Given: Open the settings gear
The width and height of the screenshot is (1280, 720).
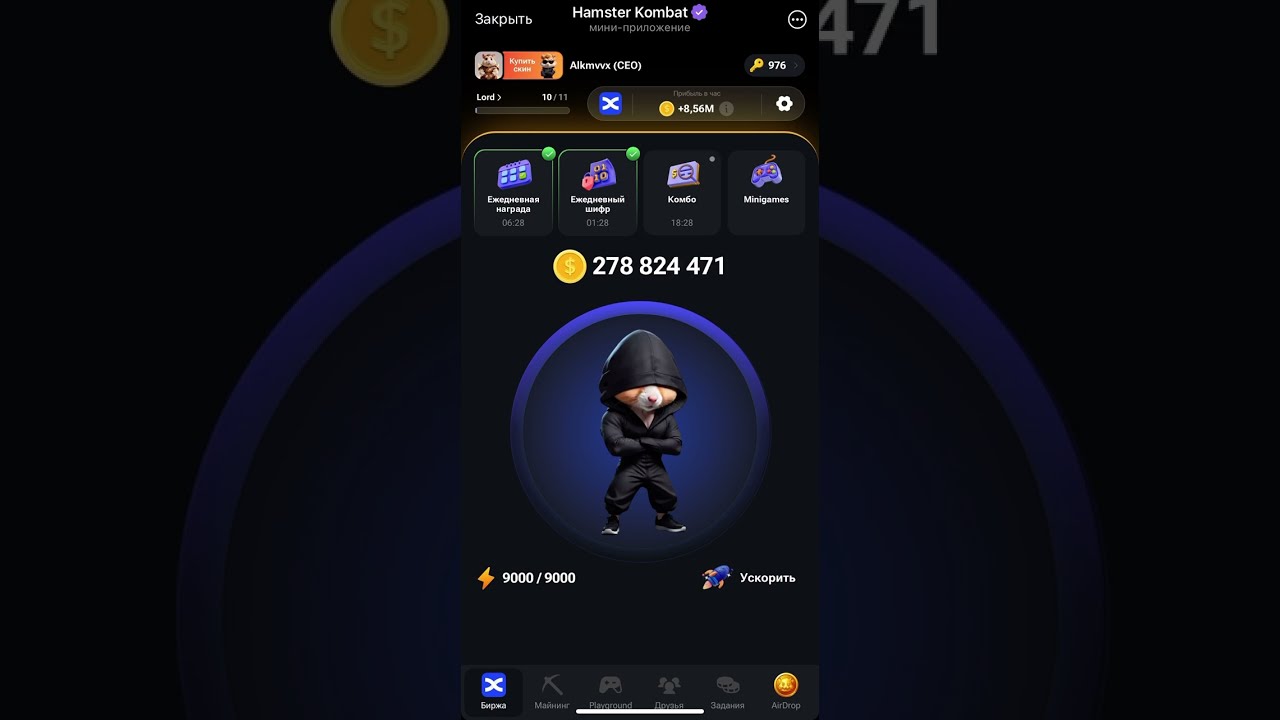Looking at the screenshot, I should click(x=784, y=104).
